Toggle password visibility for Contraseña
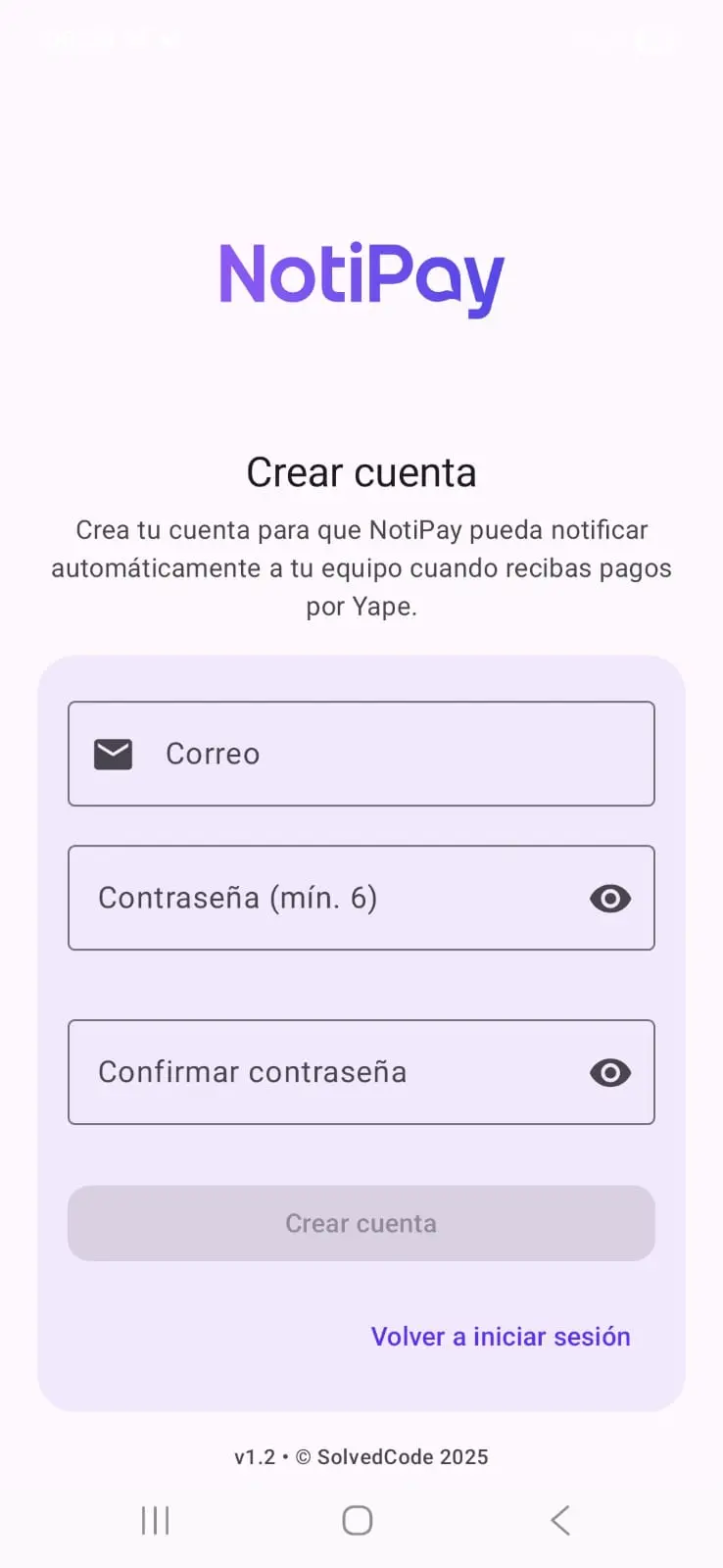The height and width of the screenshot is (1568, 723). pyautogui.click(x=609, y=898)
